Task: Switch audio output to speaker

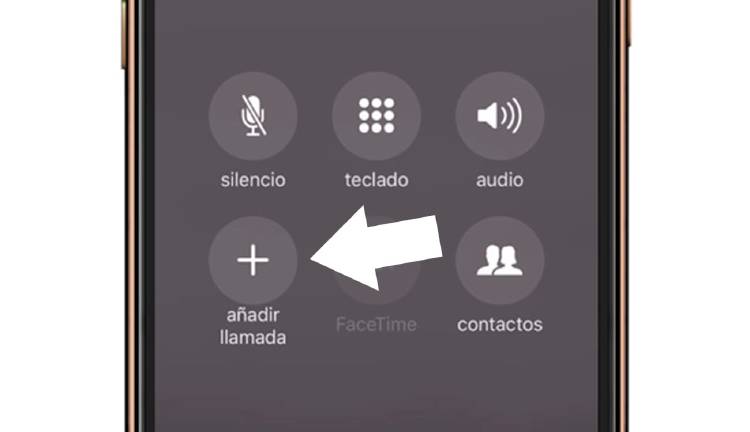Action: pyautogui.click(x=499, y=117)
